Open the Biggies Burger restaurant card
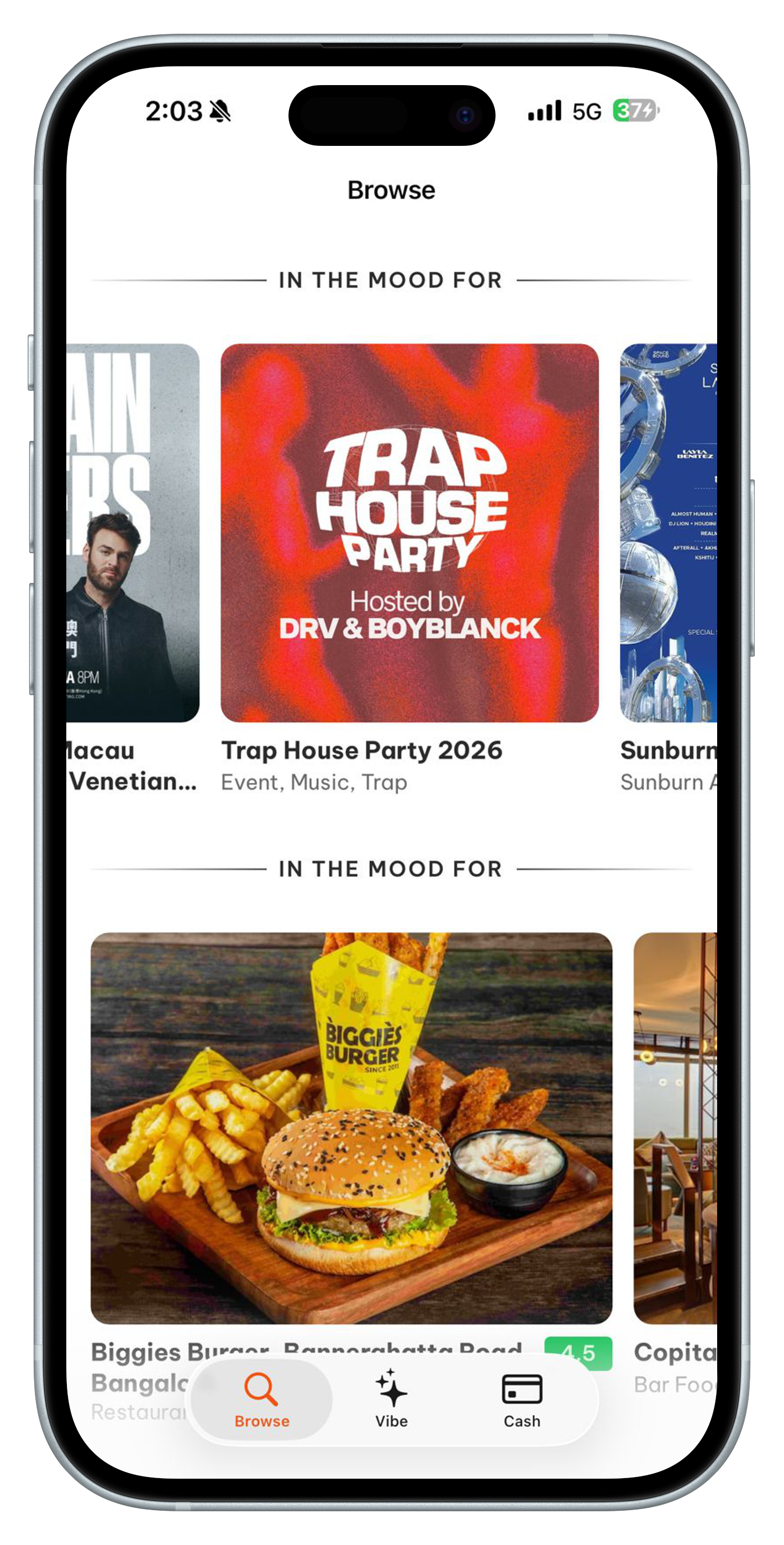784x1545 pixels. coord(351,1128)
